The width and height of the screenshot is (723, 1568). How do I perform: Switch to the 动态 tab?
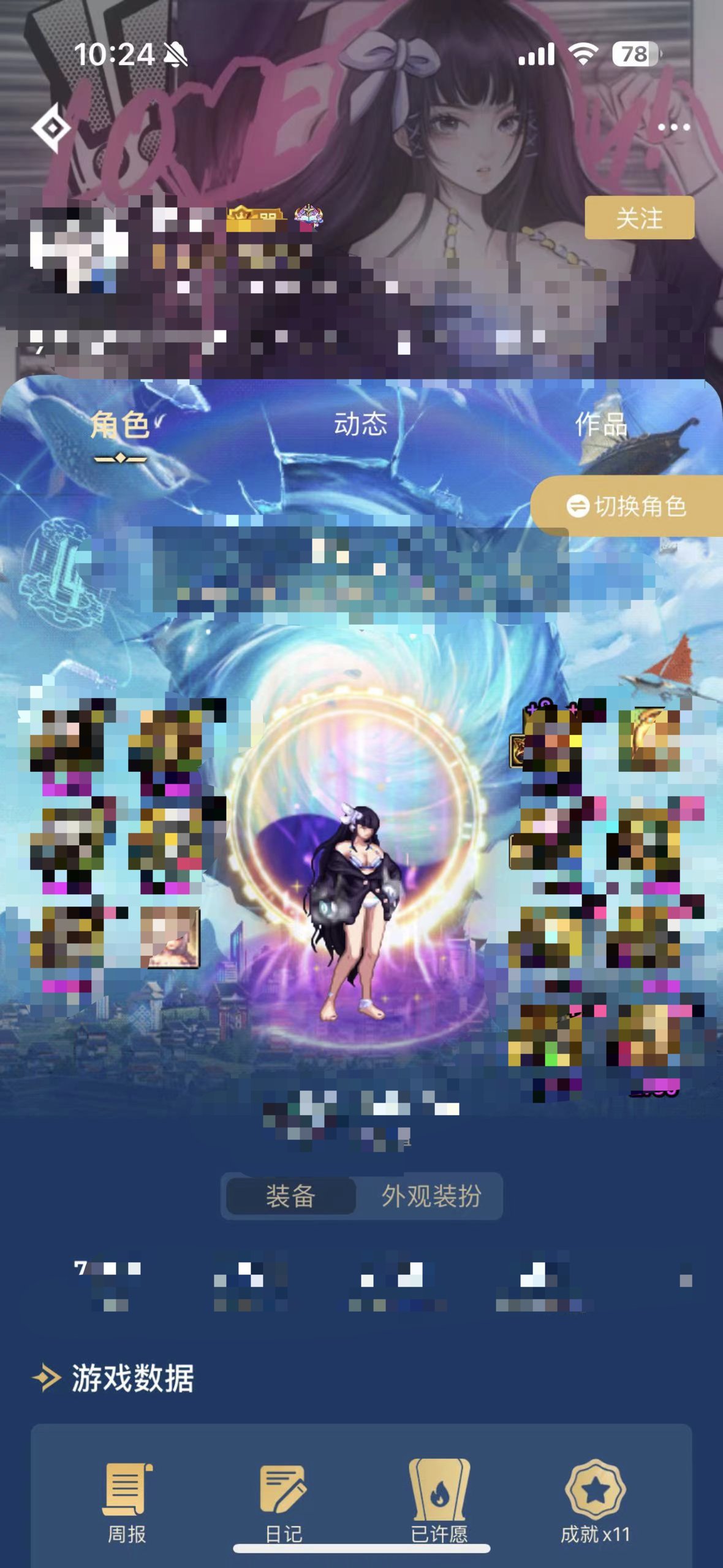[360, 424]
